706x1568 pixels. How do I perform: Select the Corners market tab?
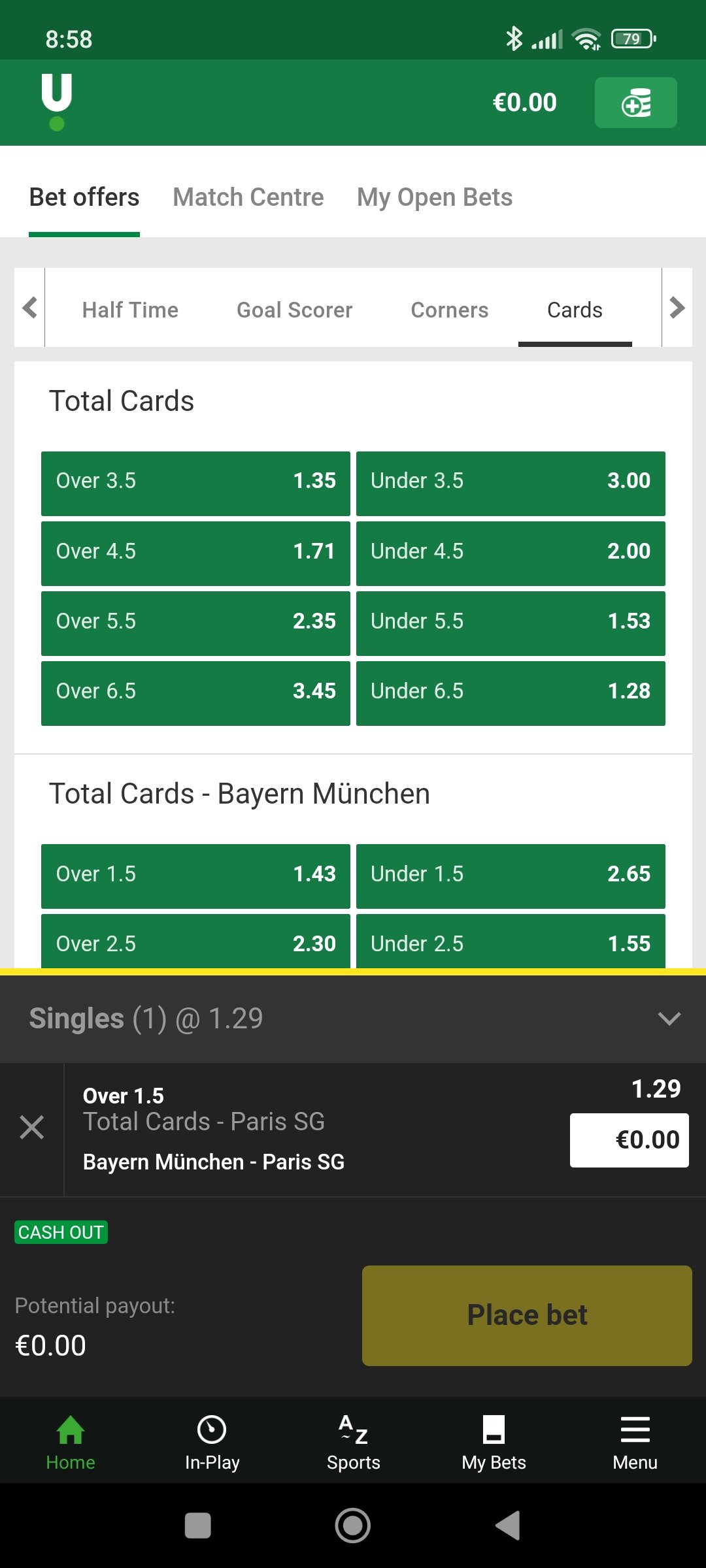pyautogui.click(x=449, y=310)
